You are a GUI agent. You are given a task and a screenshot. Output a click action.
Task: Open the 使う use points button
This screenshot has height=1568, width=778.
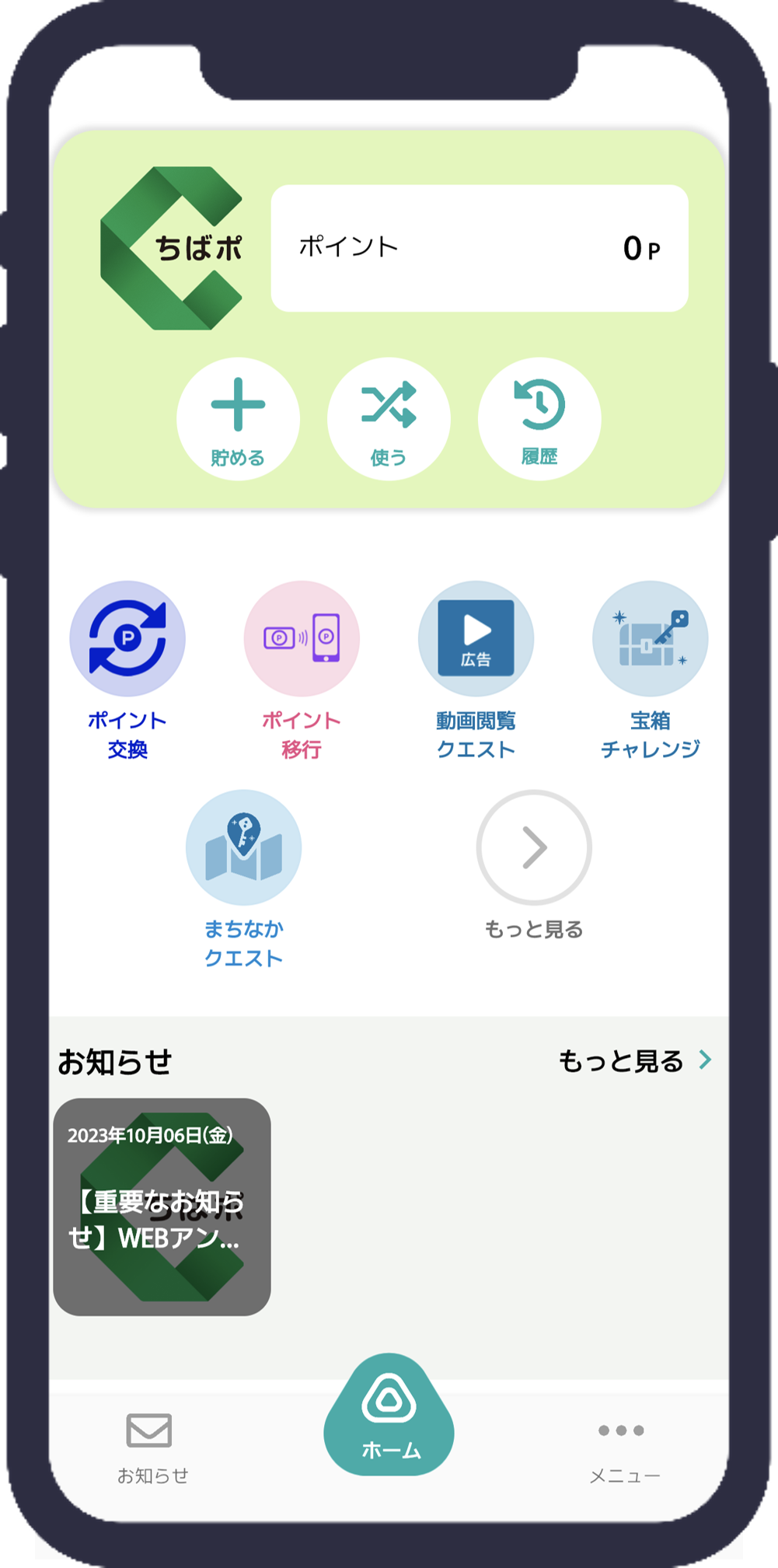389,420
